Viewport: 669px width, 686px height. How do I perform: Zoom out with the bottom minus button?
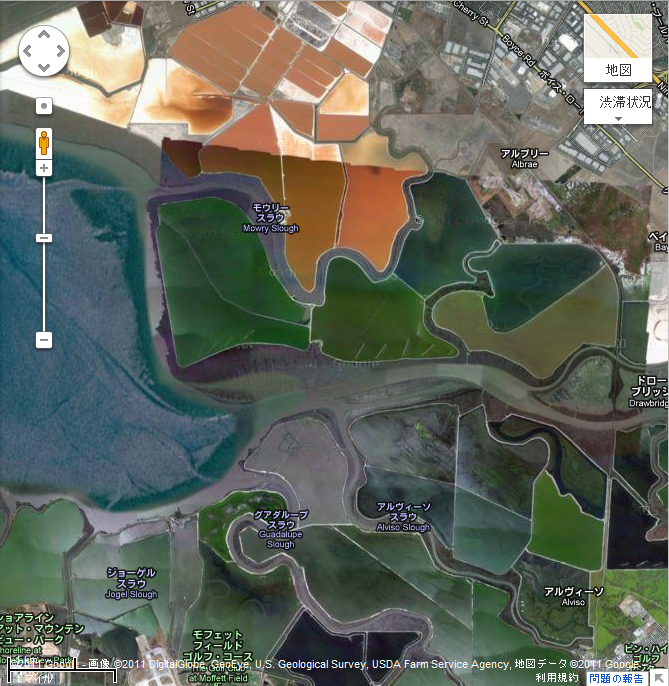coord(44,340)
